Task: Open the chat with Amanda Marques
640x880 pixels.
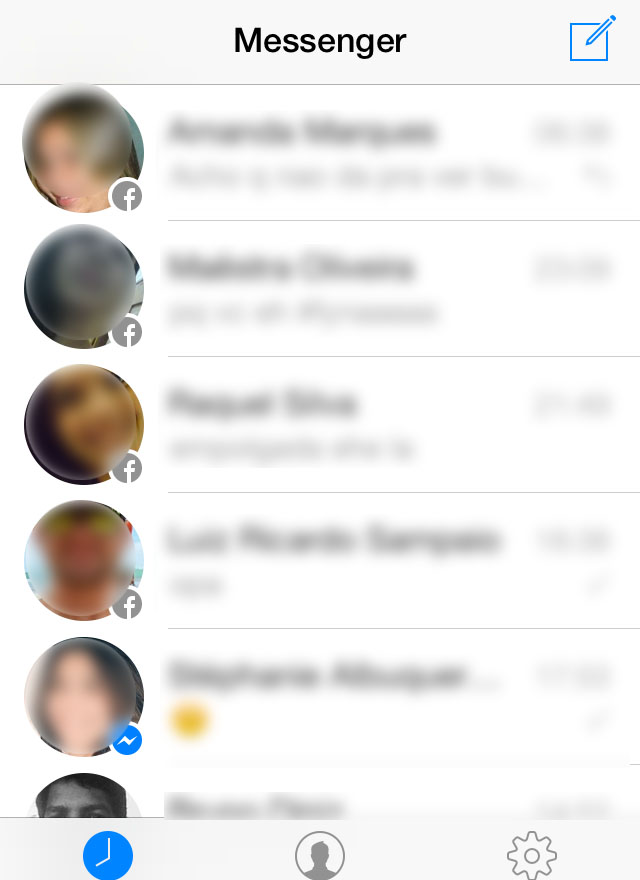Action: [360, 153]
